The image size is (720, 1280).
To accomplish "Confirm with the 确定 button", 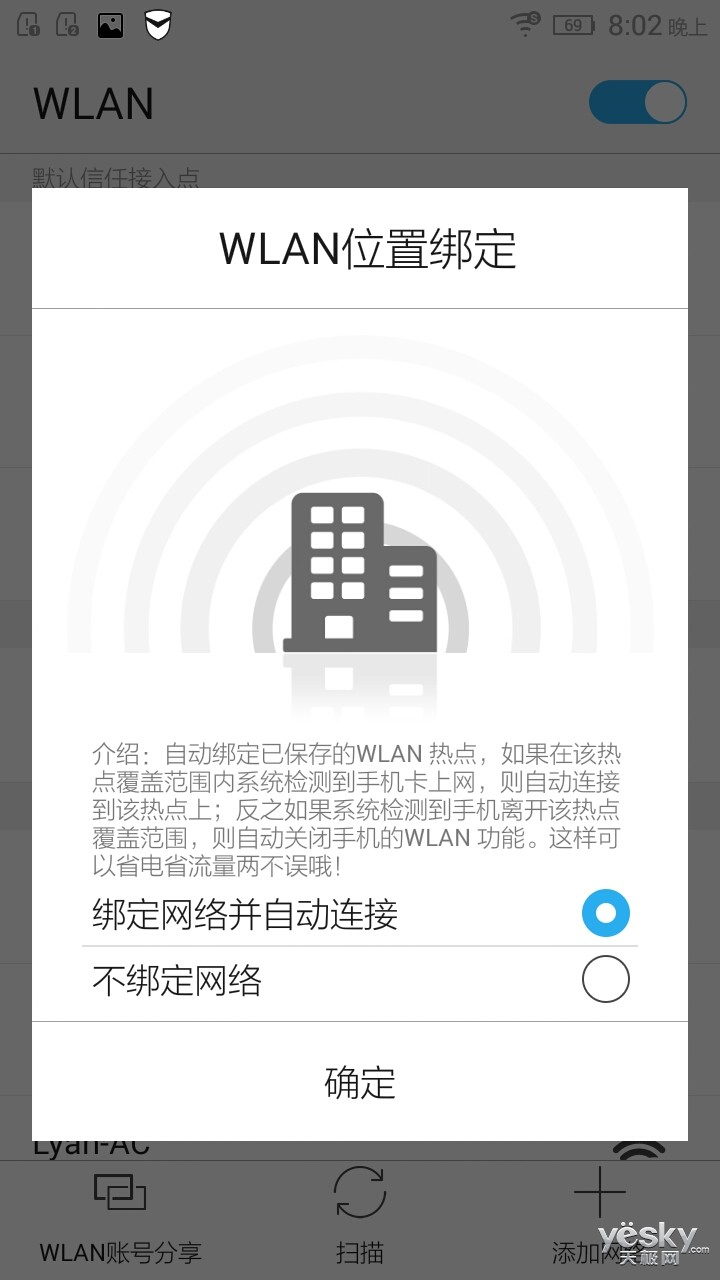I will 360,1082.
